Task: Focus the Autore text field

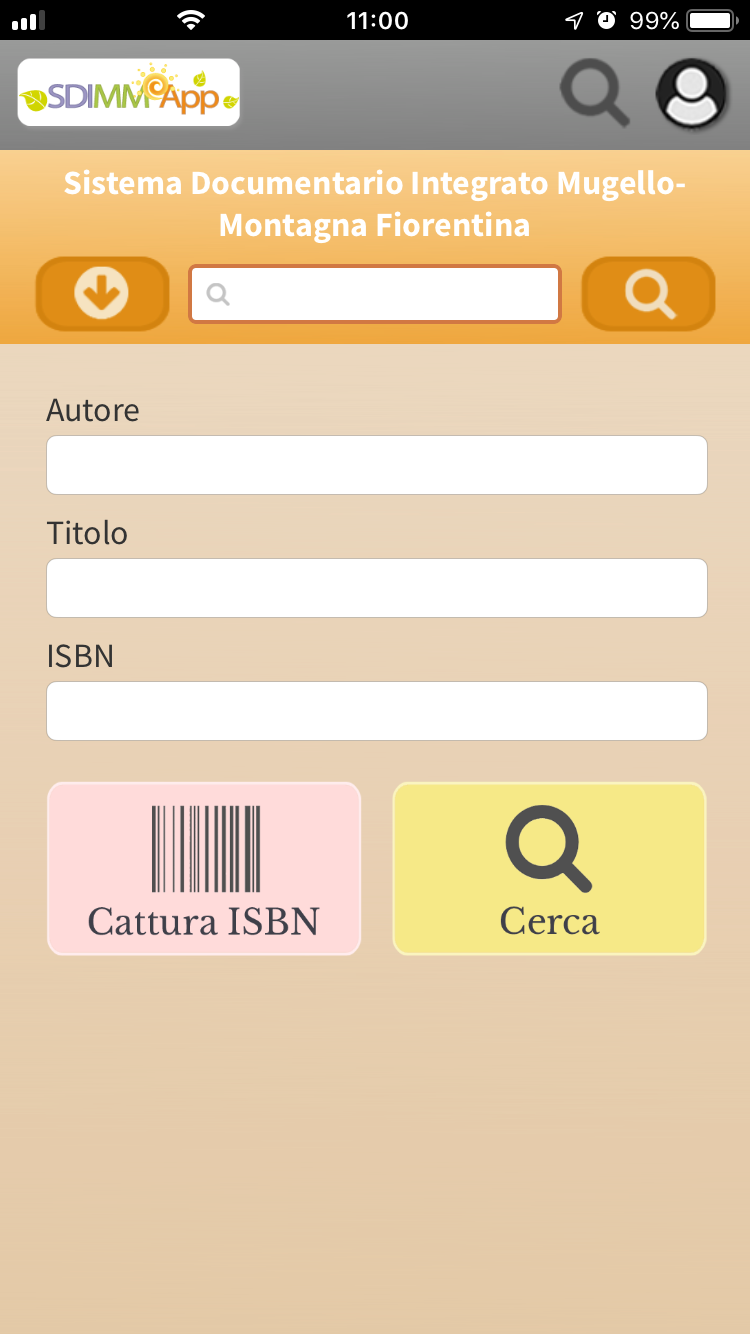Action: 377,465
